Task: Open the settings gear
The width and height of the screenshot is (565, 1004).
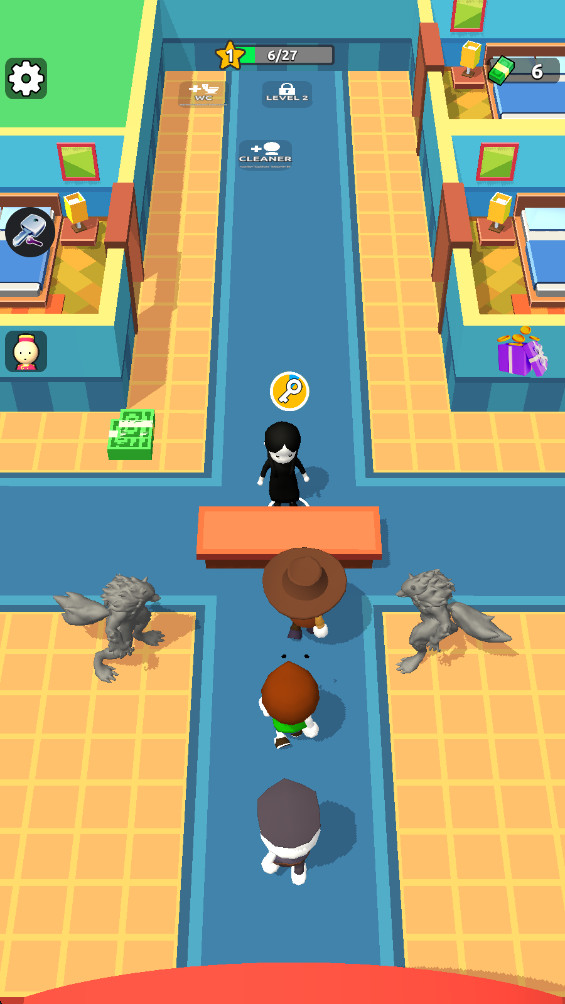Action: (26, 78)
